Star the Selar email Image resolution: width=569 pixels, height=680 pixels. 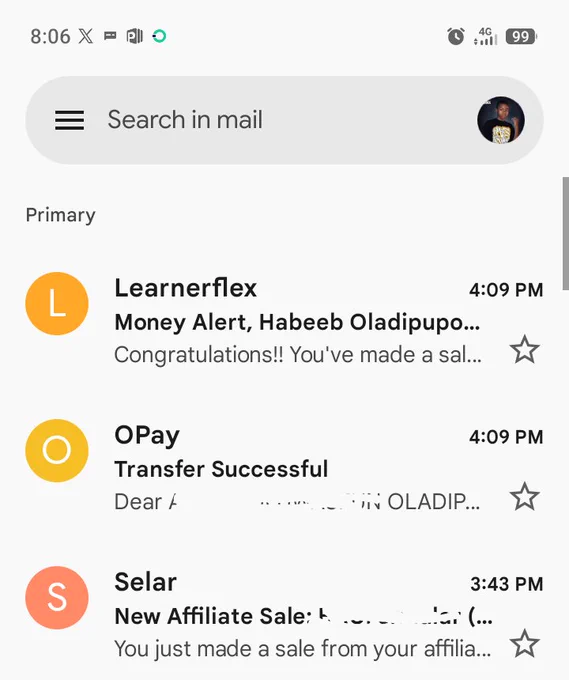tap(525, 644)
